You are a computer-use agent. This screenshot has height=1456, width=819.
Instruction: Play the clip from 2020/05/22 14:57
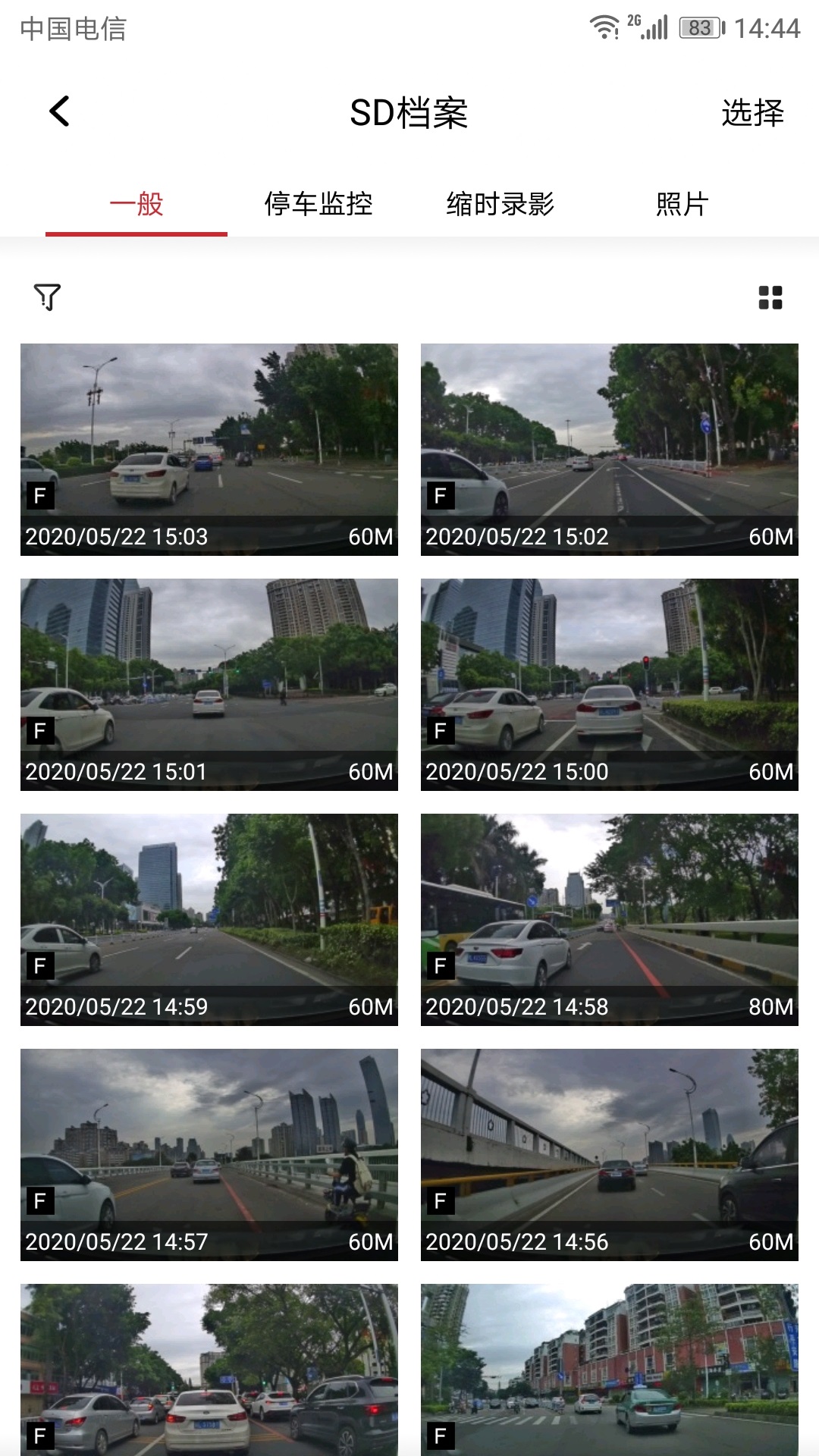point(209,1154)
